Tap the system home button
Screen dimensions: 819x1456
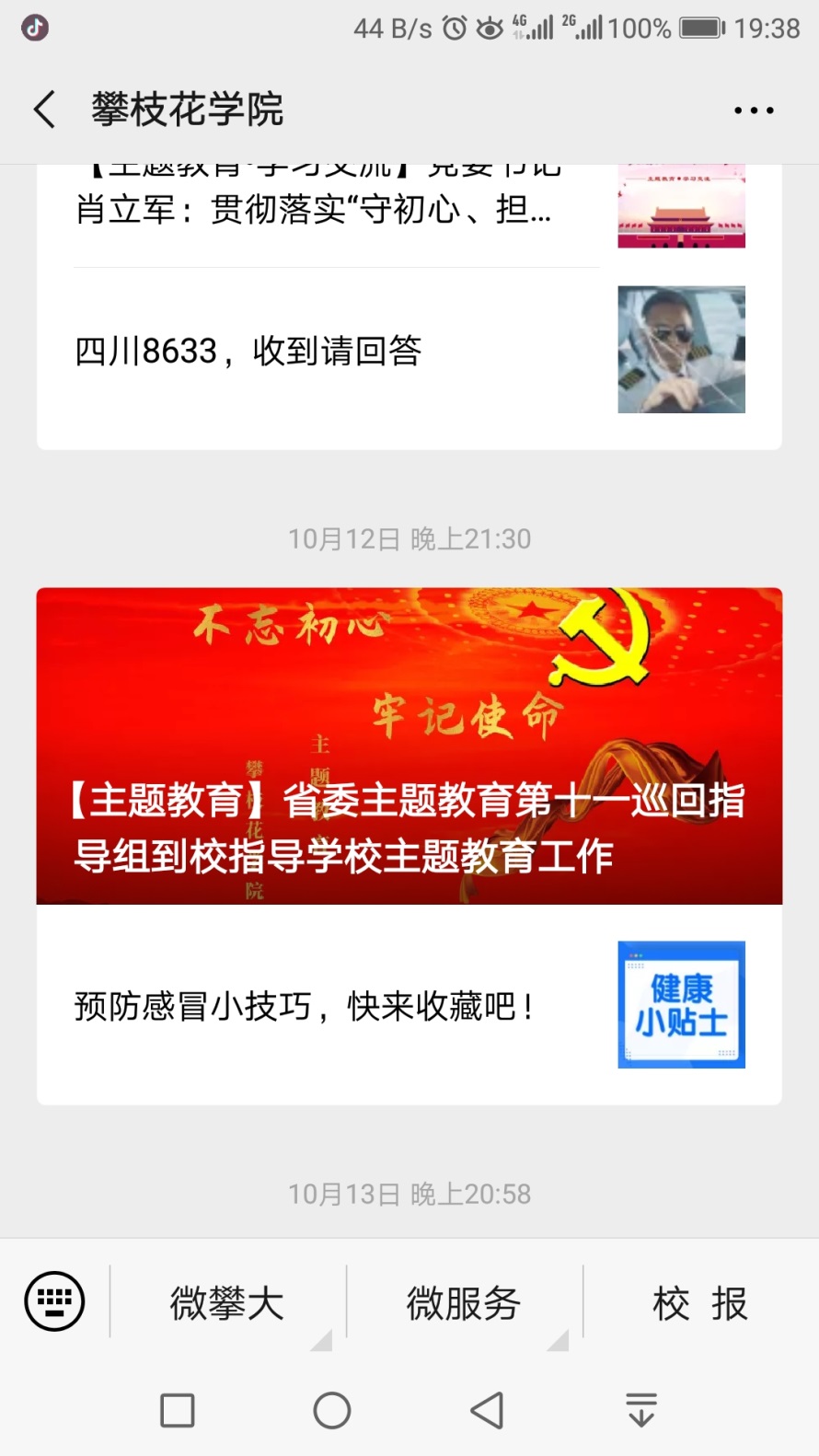click(x=332, y=1410)
